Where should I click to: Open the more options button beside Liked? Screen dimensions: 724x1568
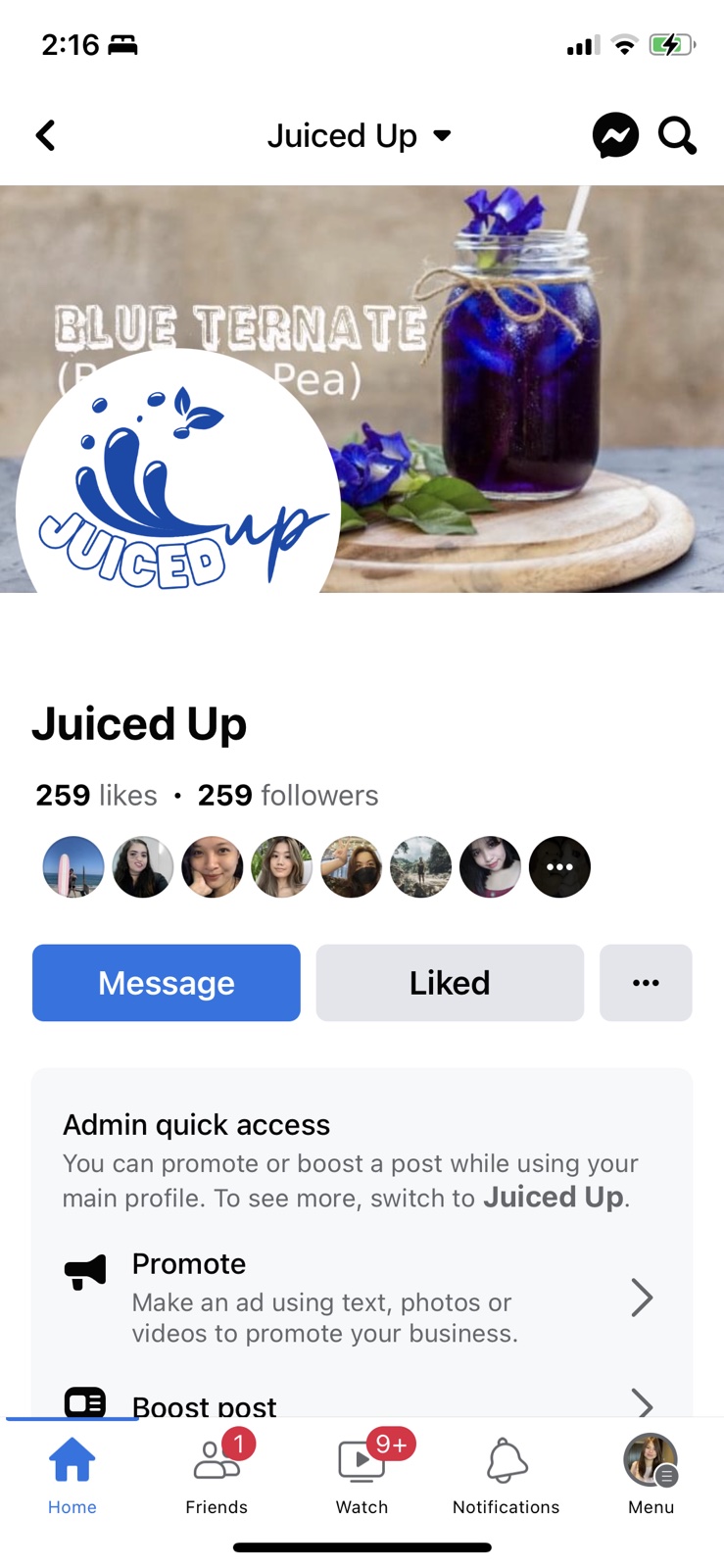pos(646,983)
